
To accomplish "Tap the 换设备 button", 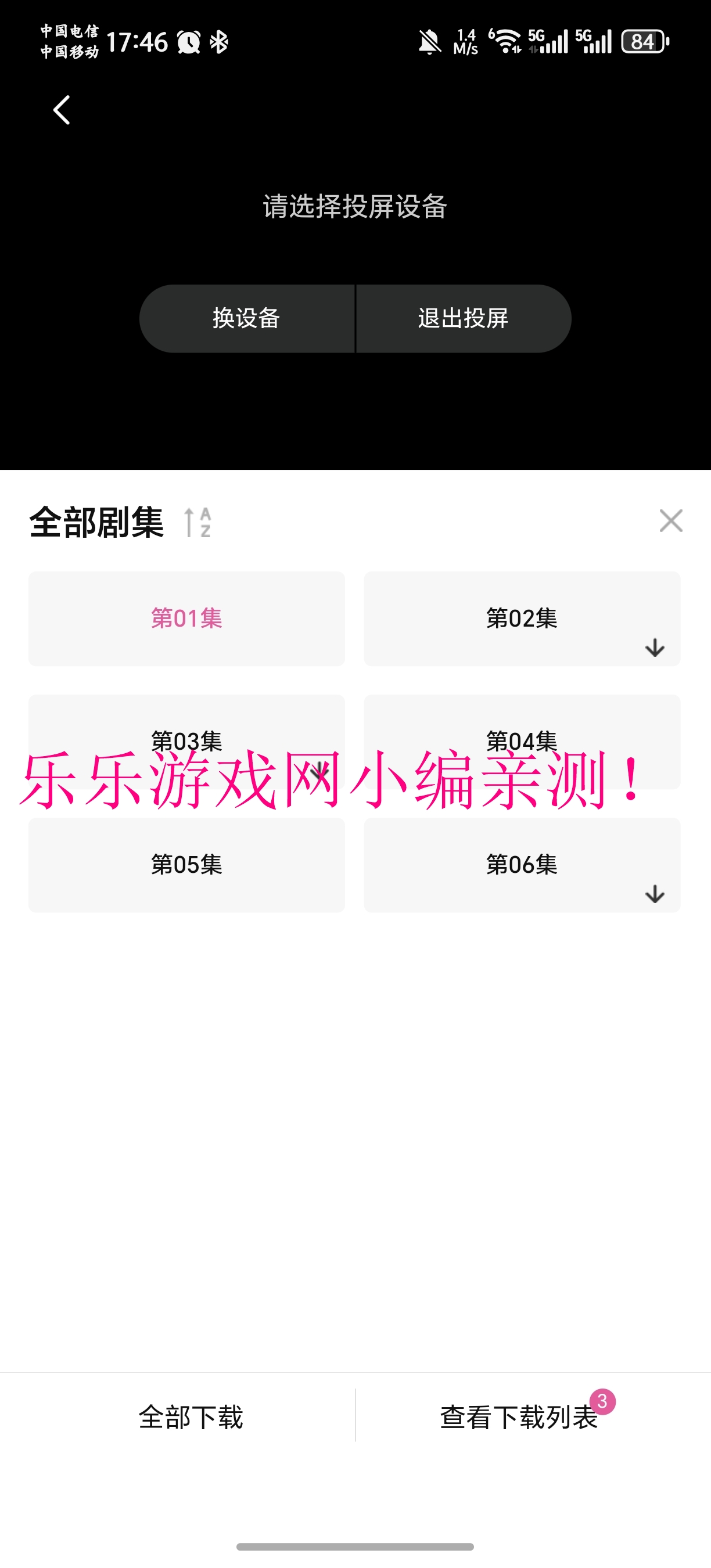I will pyautogui.click(x=246, y=318).
